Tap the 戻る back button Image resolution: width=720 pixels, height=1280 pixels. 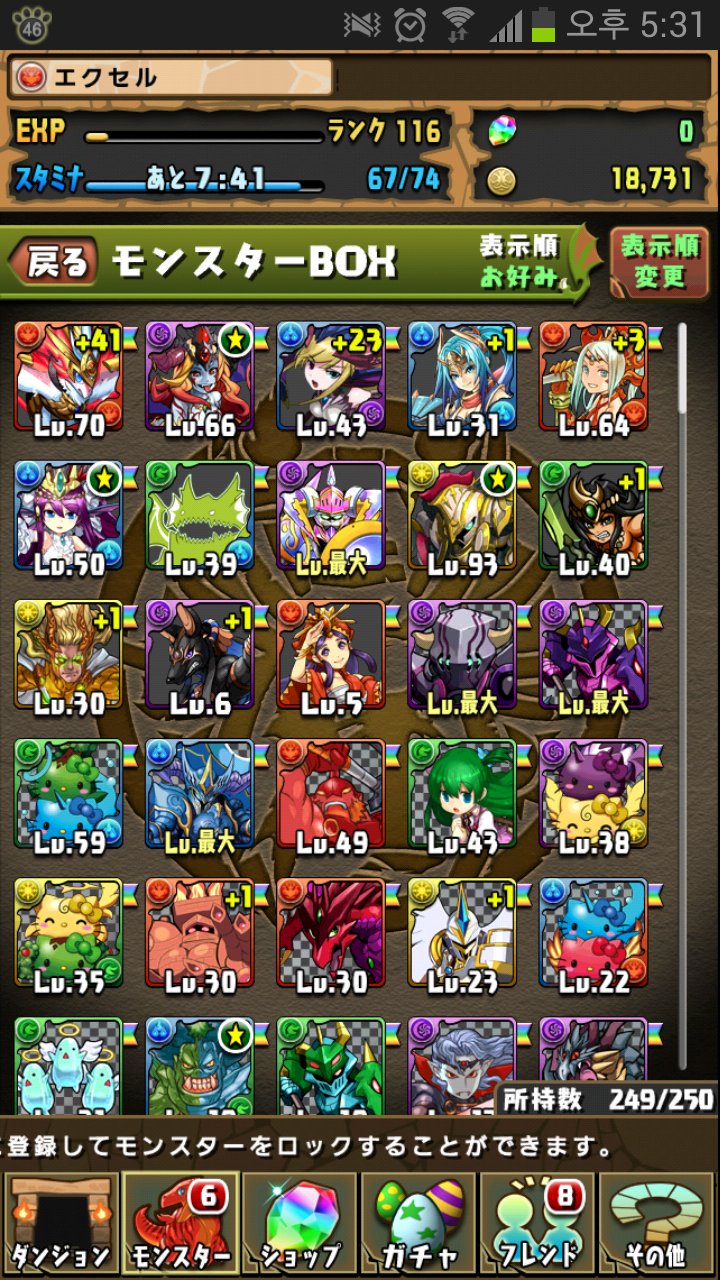click(x=55, y=263)
